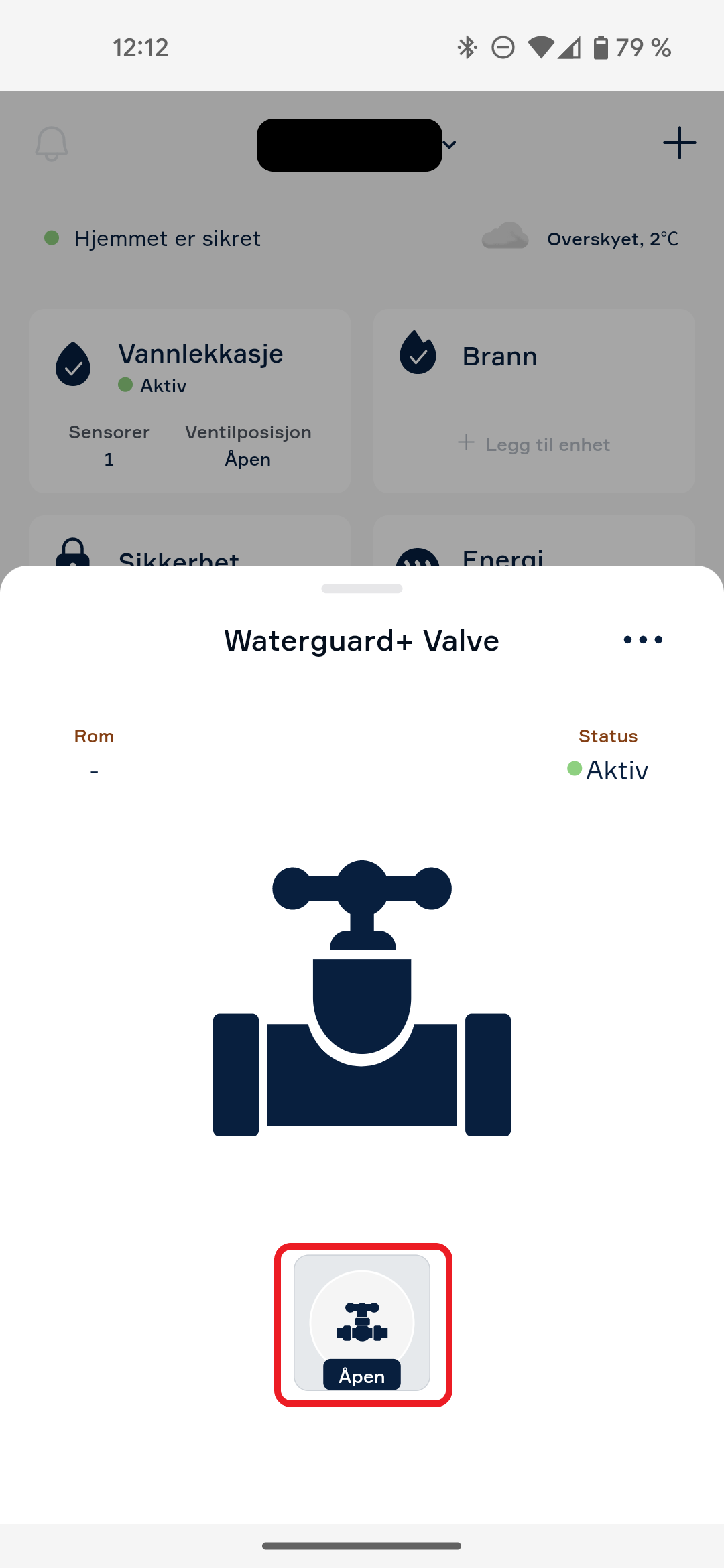The image size is (724, 1568).
Task: Toggle the Åpen valve button
Action: (362, 1323)
